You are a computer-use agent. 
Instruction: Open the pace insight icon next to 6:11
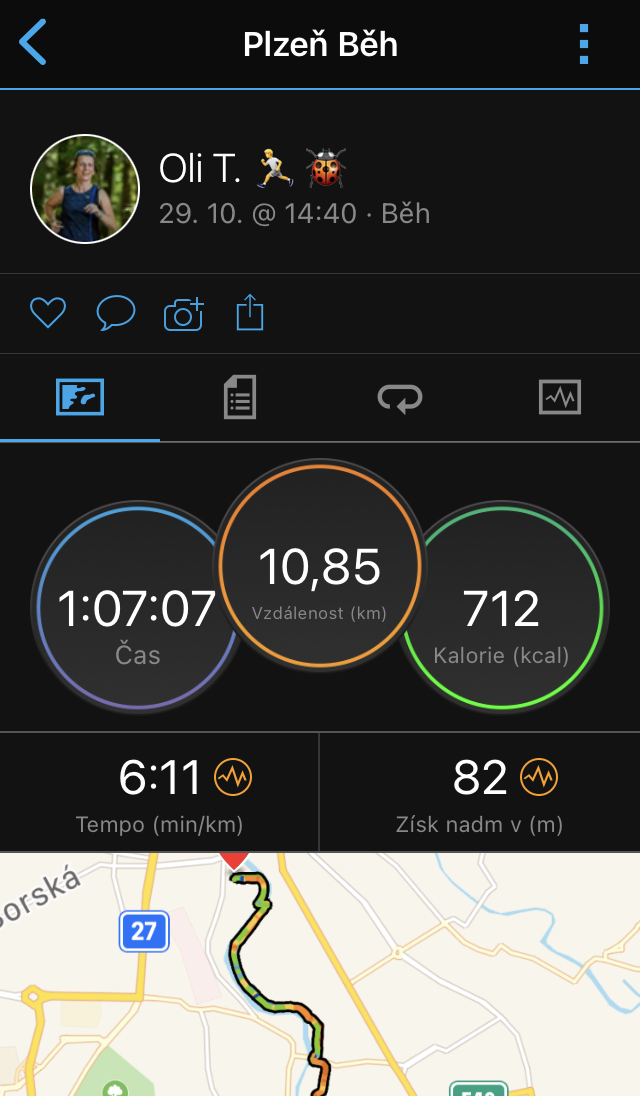click(233, 777)
